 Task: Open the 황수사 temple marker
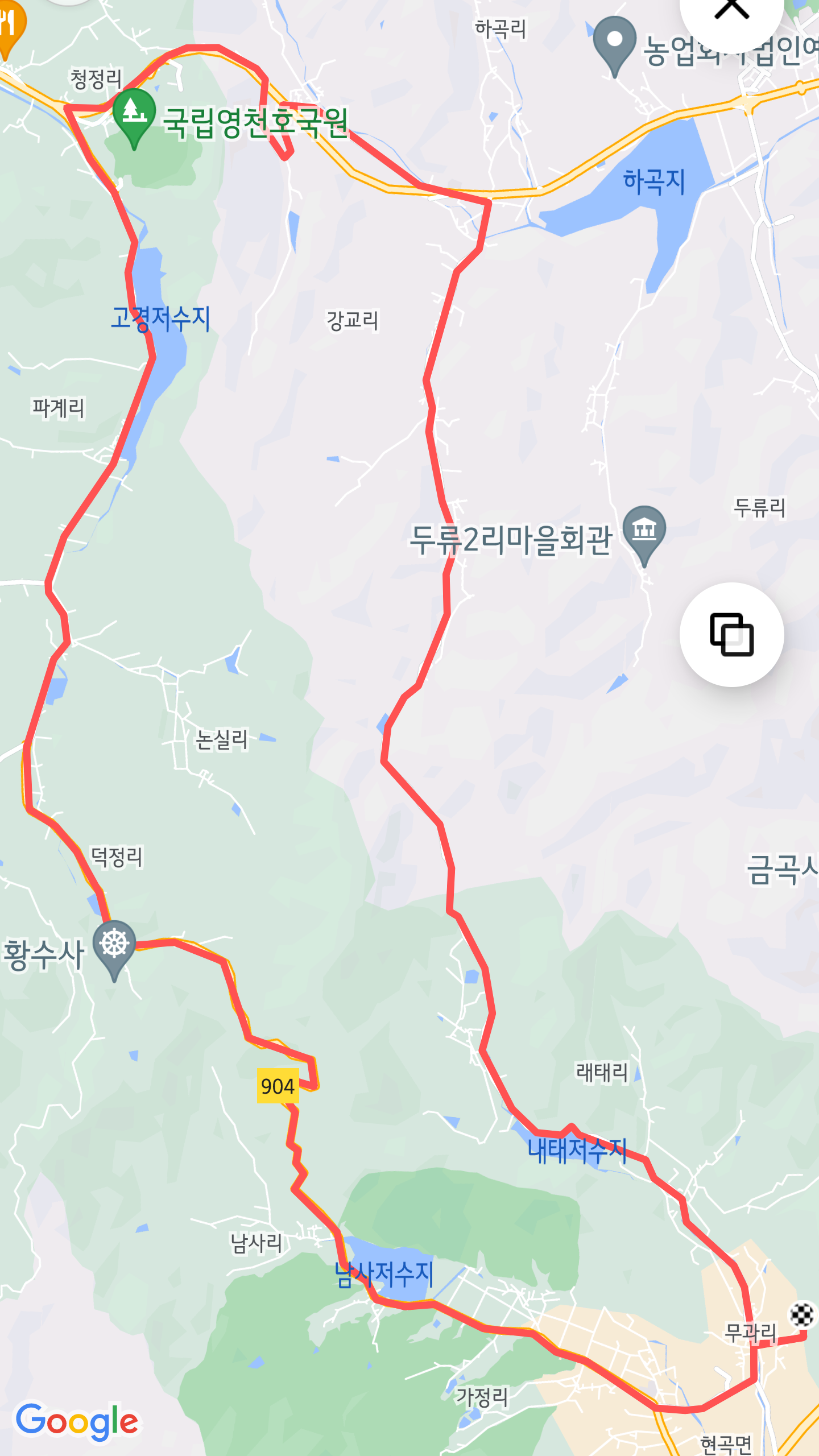114,945
